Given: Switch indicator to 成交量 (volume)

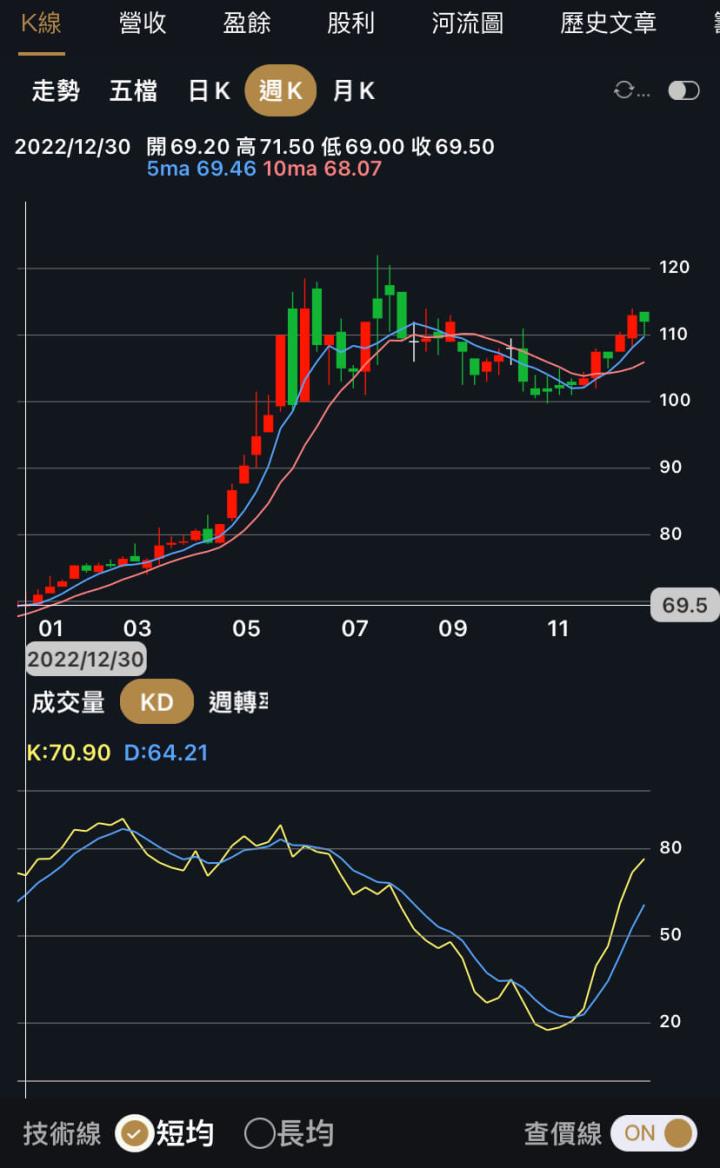Looking at the screenshot, I should click(x=67, y=702).
